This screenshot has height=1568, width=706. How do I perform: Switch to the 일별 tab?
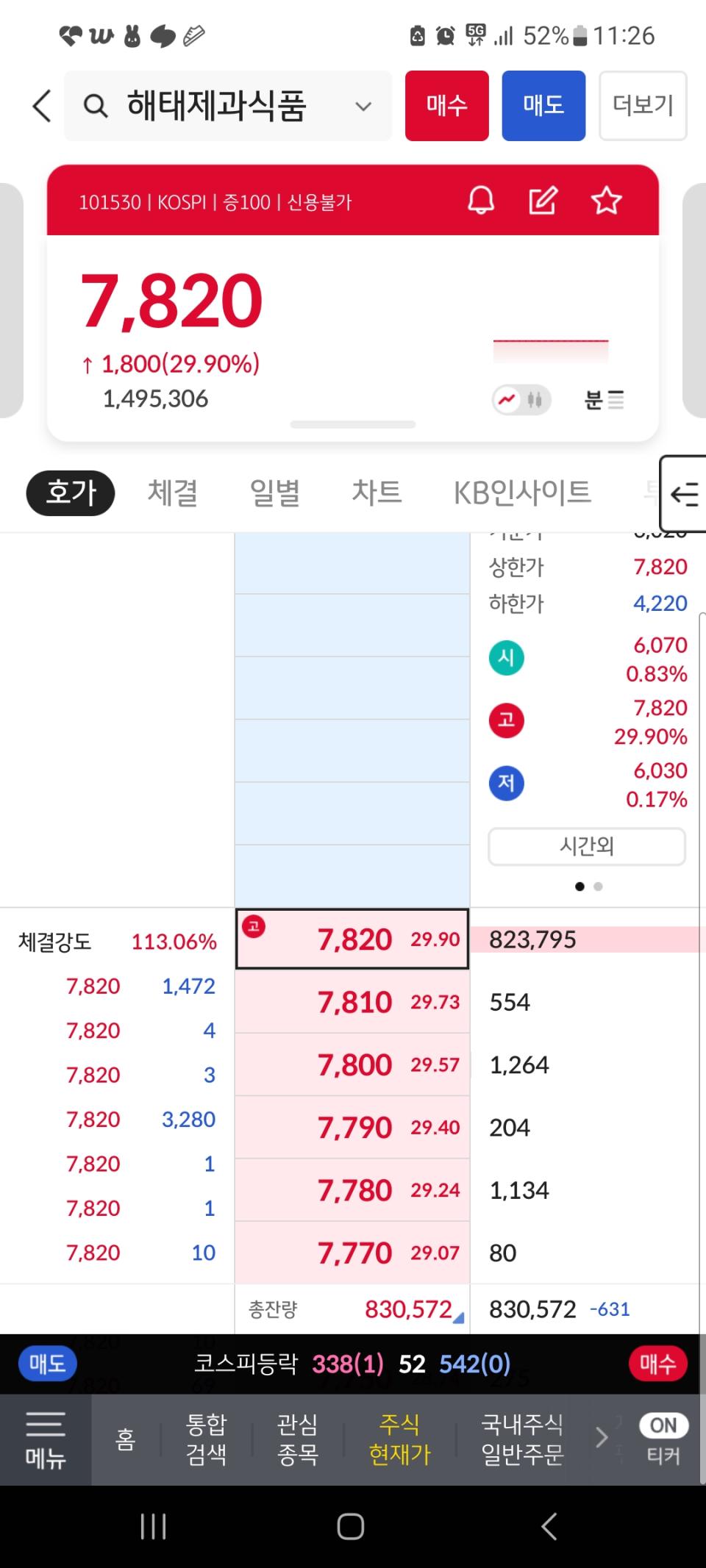point(274,493)
